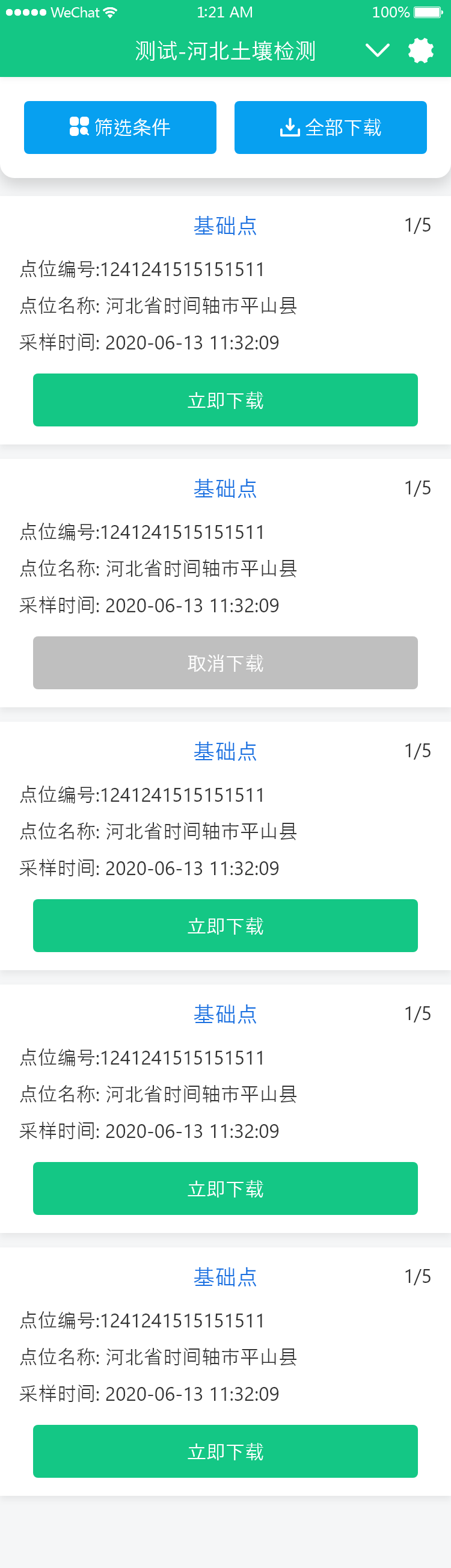
Task: Expand the 测试-河北土壤检测 dropdown chevron
Action: pyautogui.click(x=378, y=51)
